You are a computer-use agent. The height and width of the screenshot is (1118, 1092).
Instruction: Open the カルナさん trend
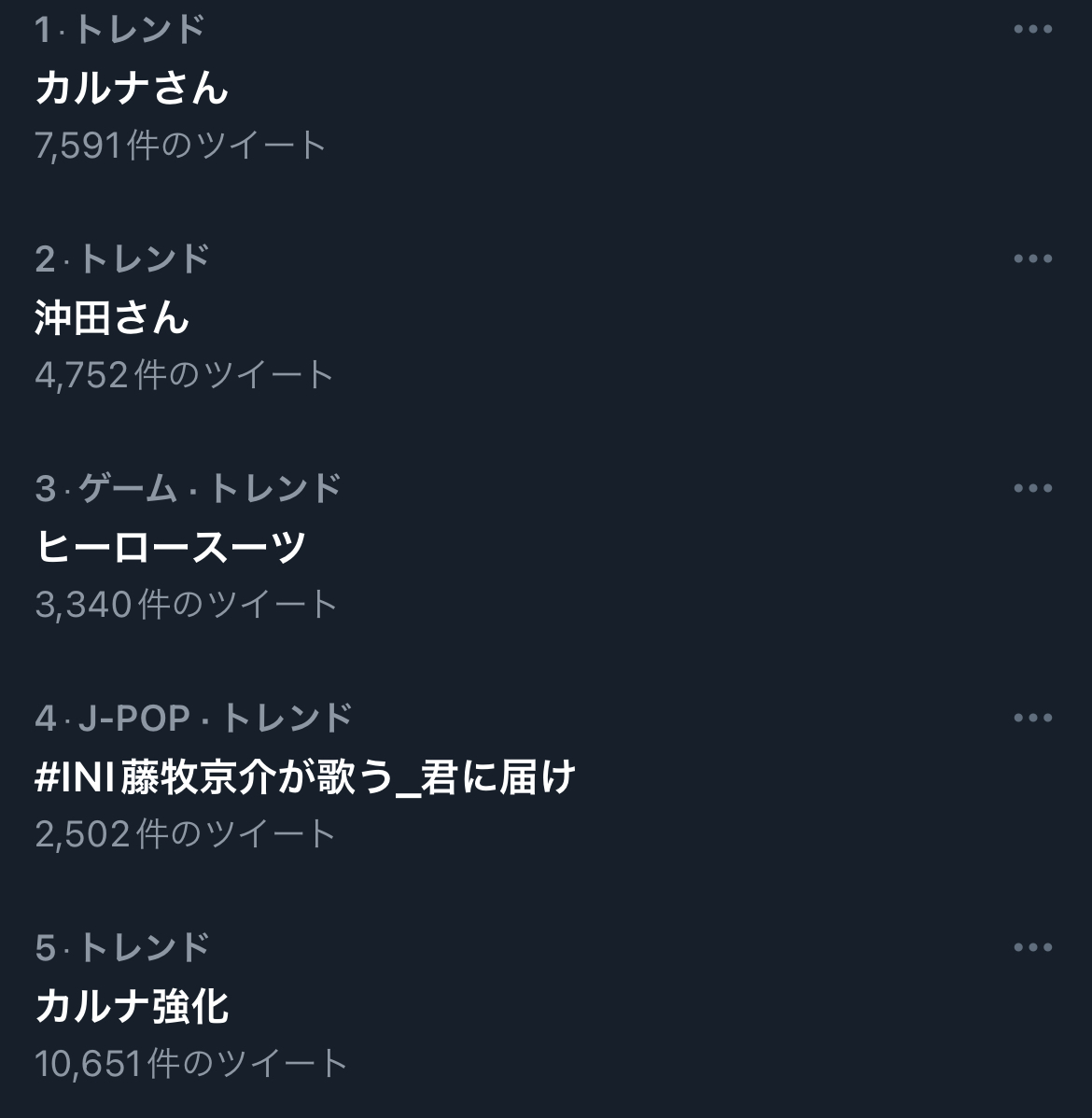[132, 88]
